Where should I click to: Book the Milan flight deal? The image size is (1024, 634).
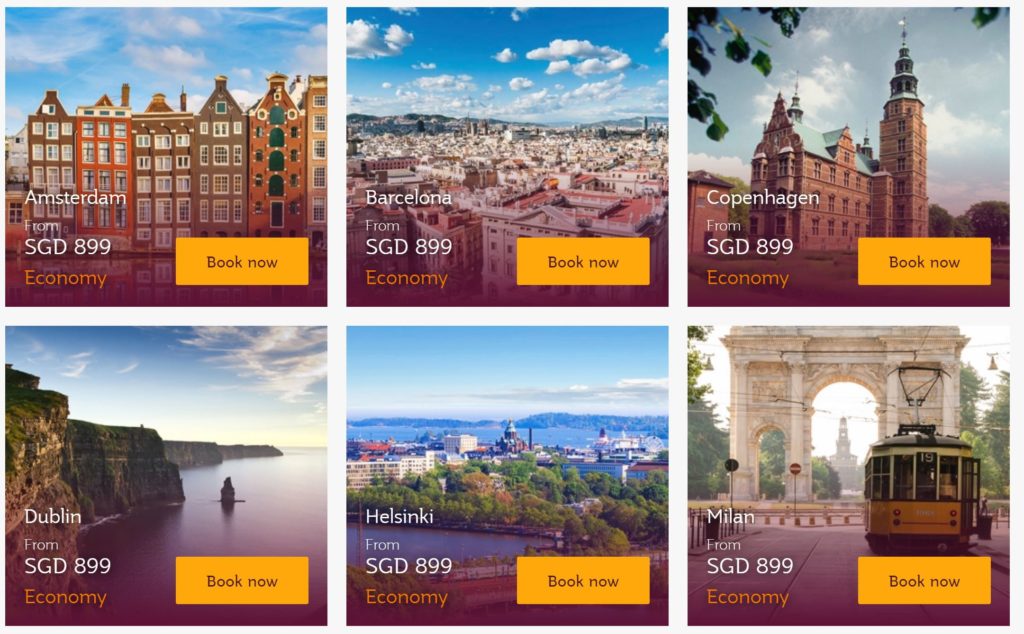click(924, 581)
